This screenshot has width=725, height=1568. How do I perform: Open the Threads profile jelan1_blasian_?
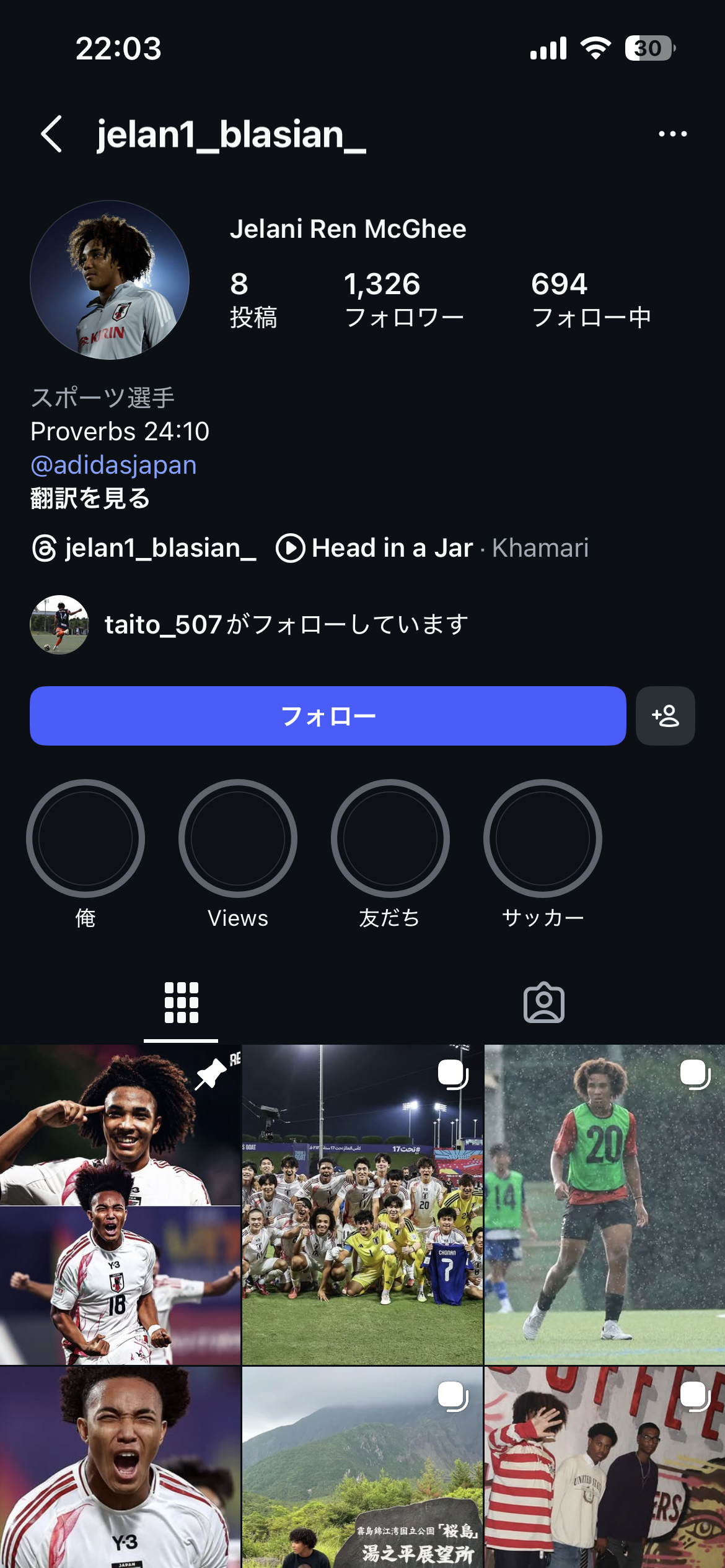[x=145, y=548]
